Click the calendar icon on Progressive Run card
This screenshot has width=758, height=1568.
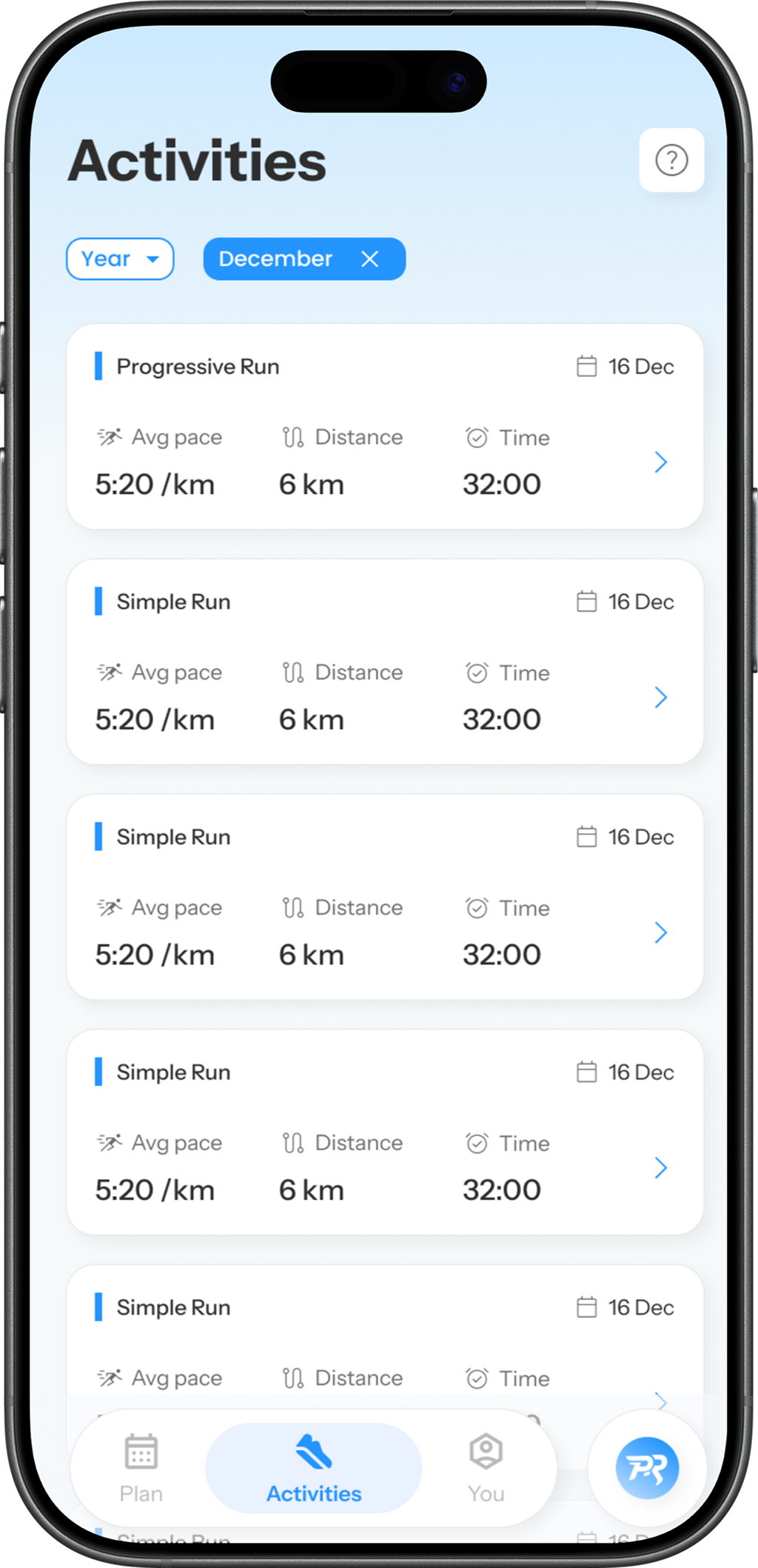click(586, 366)
